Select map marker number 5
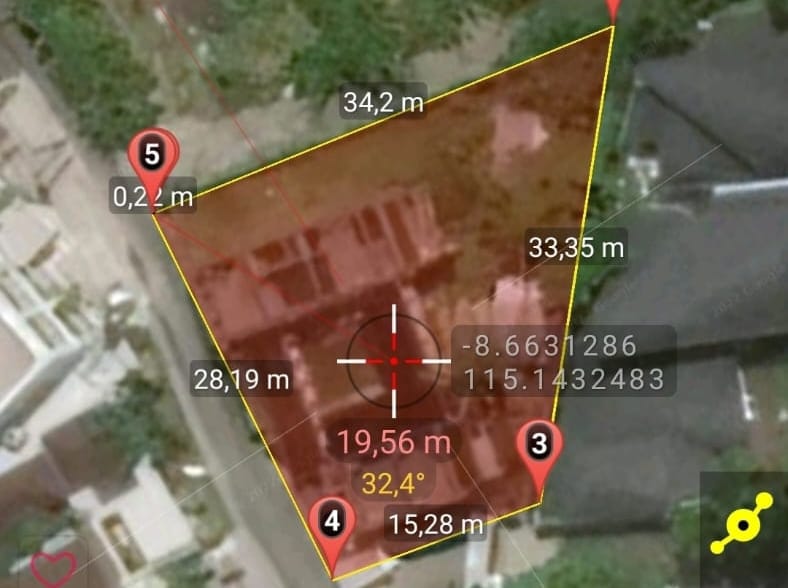 (x=153, y=155)
